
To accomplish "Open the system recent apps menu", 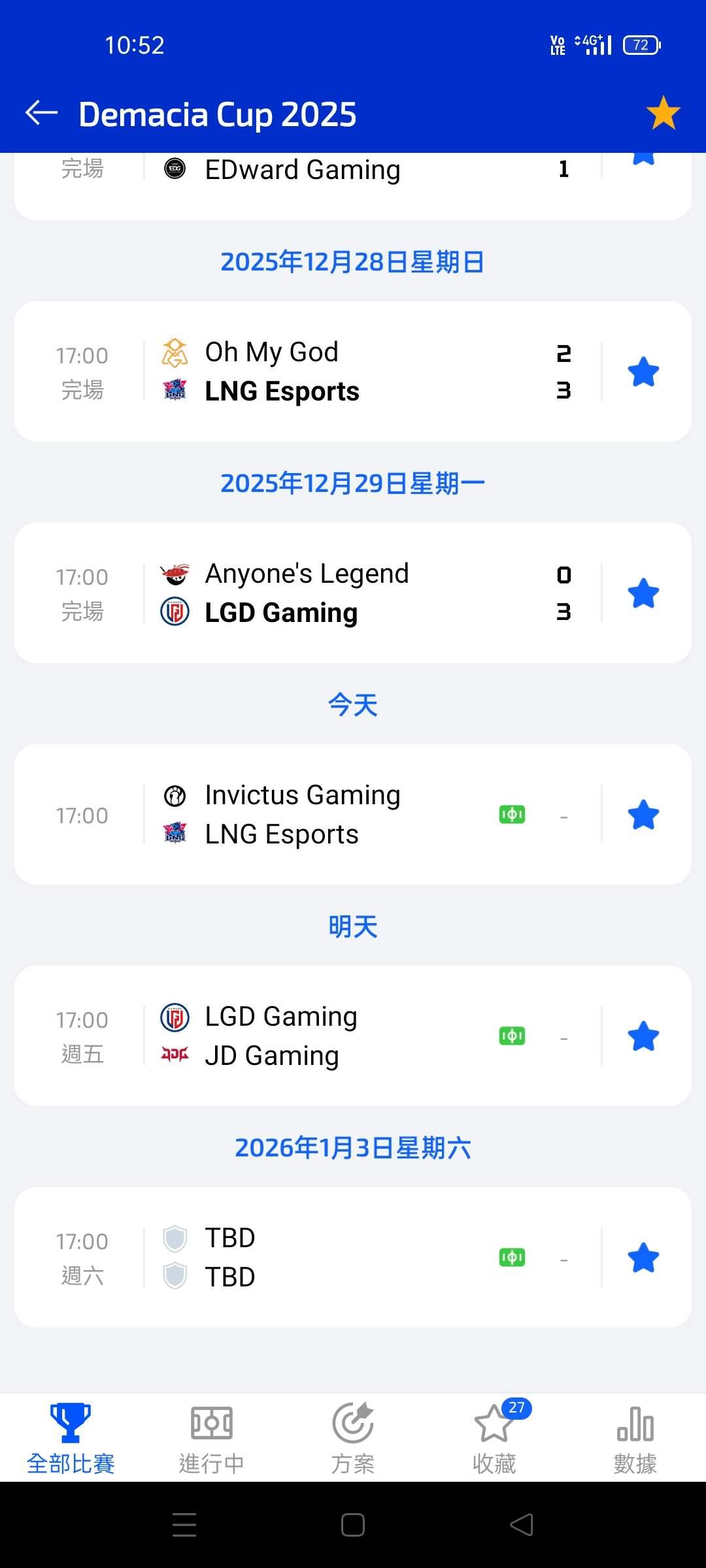I will [x=184, y=1525].
